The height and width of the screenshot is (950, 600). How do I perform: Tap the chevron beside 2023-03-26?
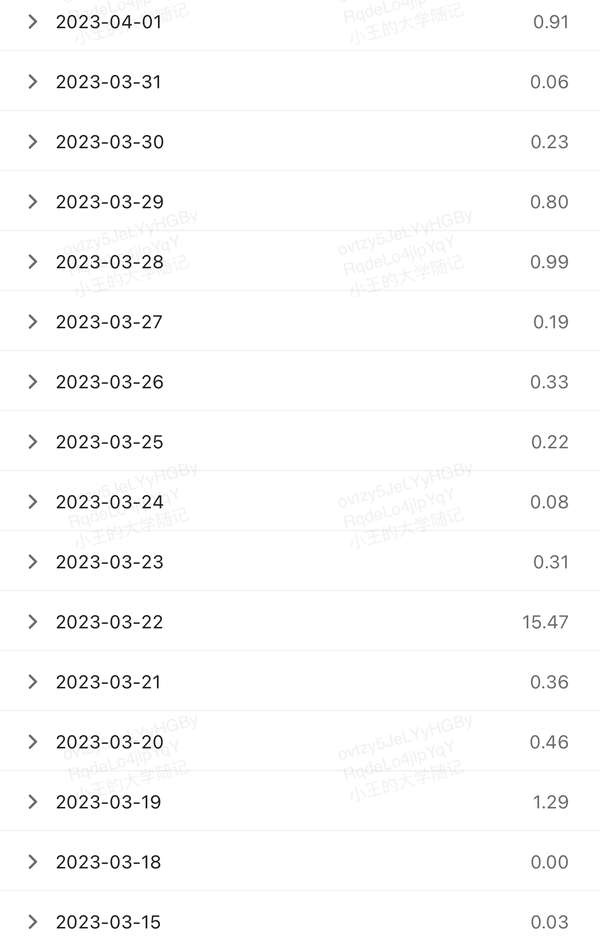(33, 382)
